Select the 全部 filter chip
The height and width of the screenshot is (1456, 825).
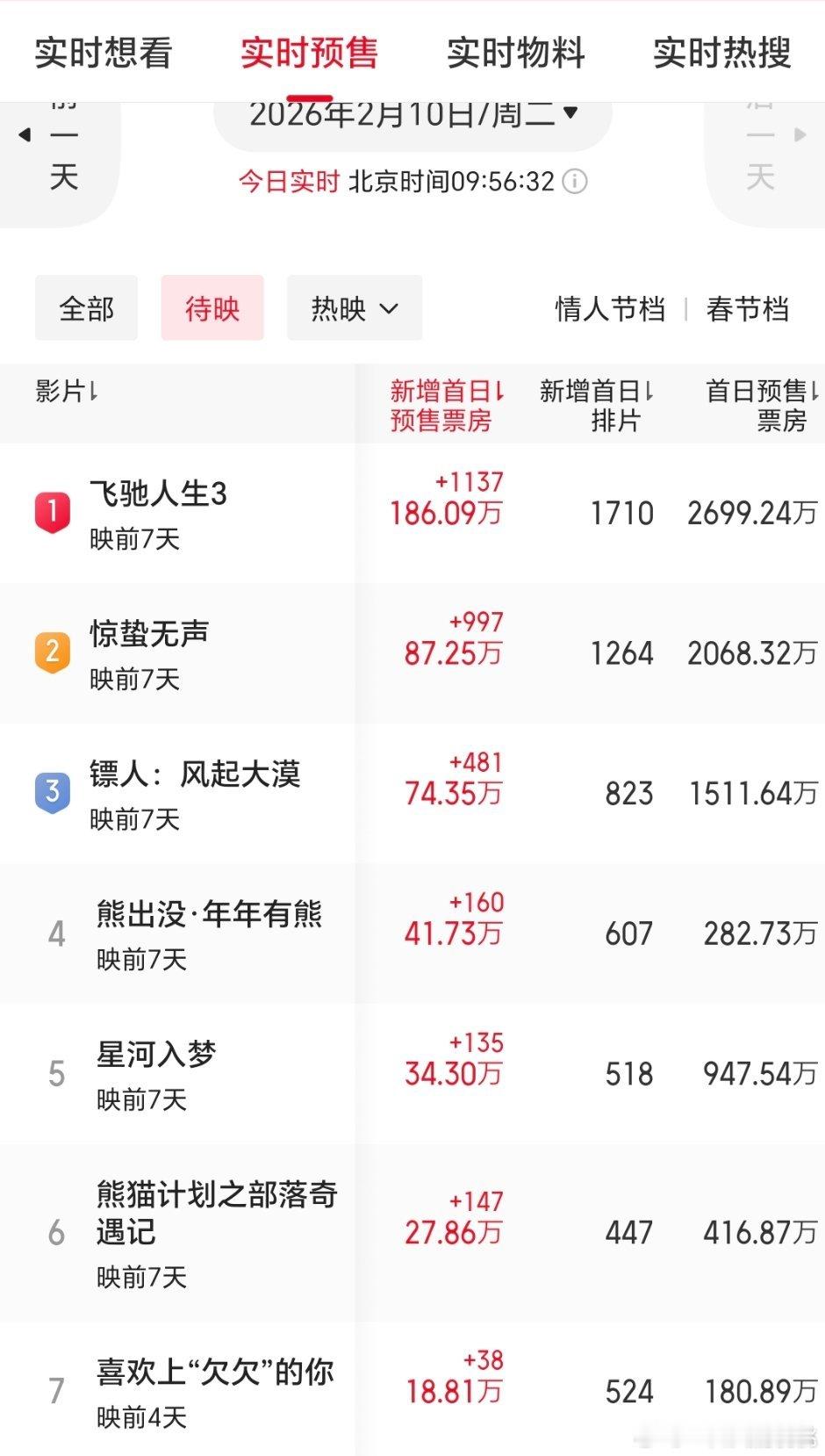click(85, 308)
